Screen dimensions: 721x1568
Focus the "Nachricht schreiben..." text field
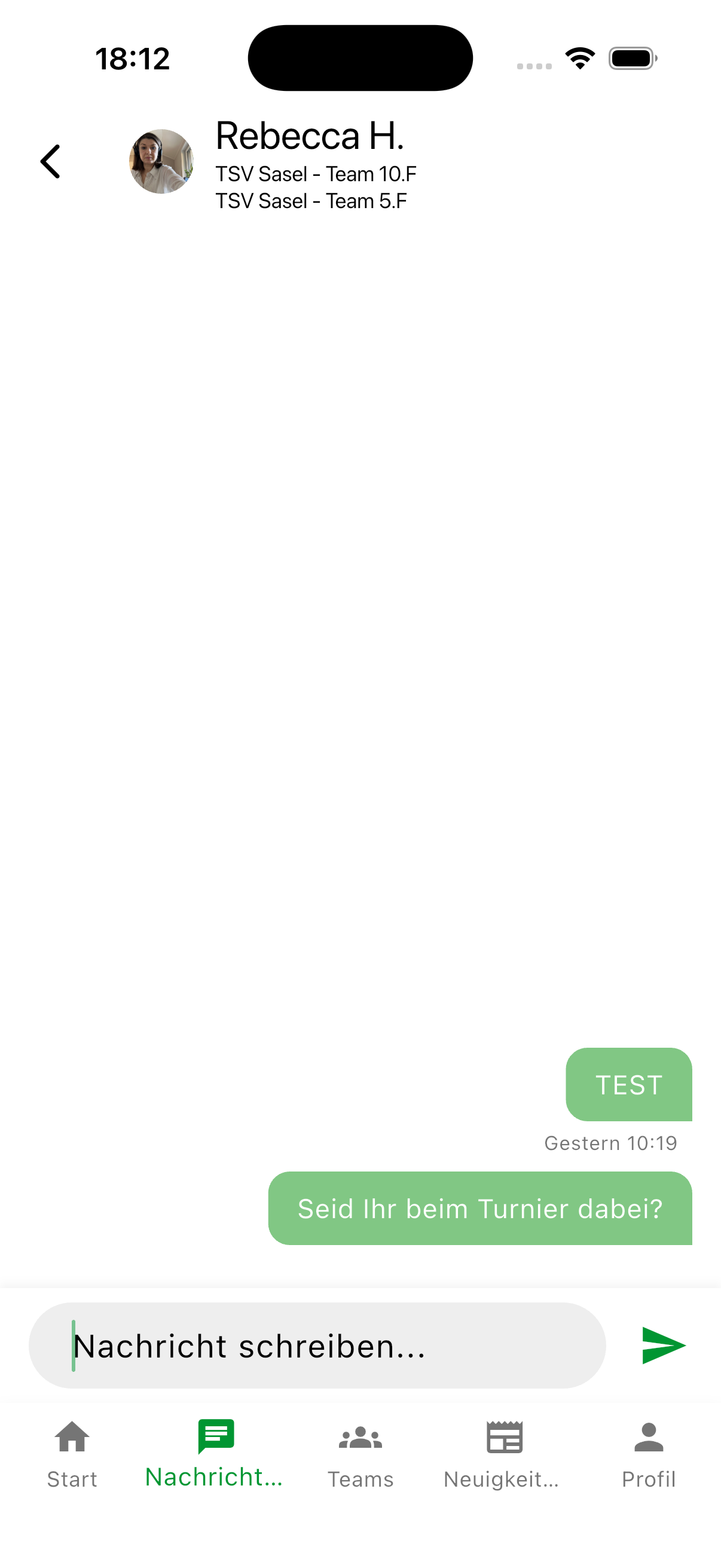pos(316,1346)
